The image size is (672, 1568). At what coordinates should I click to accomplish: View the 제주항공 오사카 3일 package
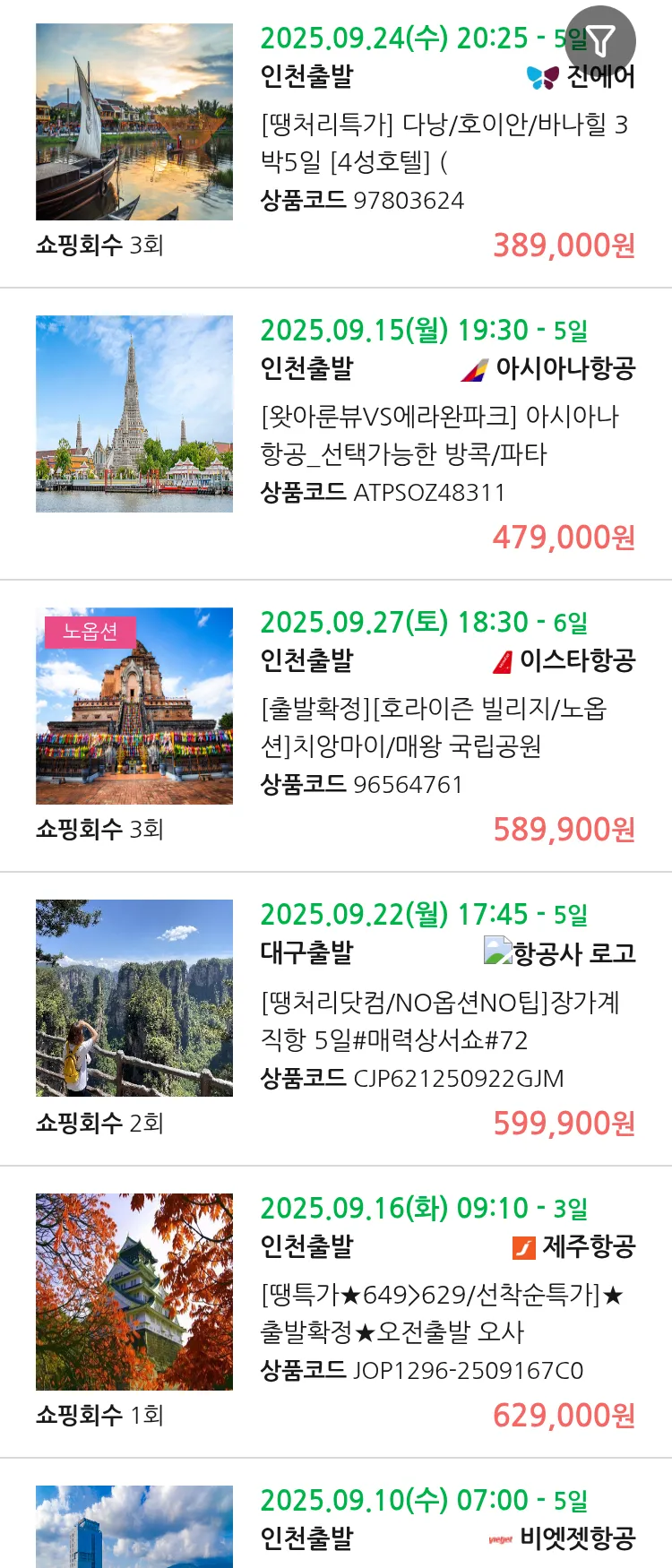pos(444,1314)
